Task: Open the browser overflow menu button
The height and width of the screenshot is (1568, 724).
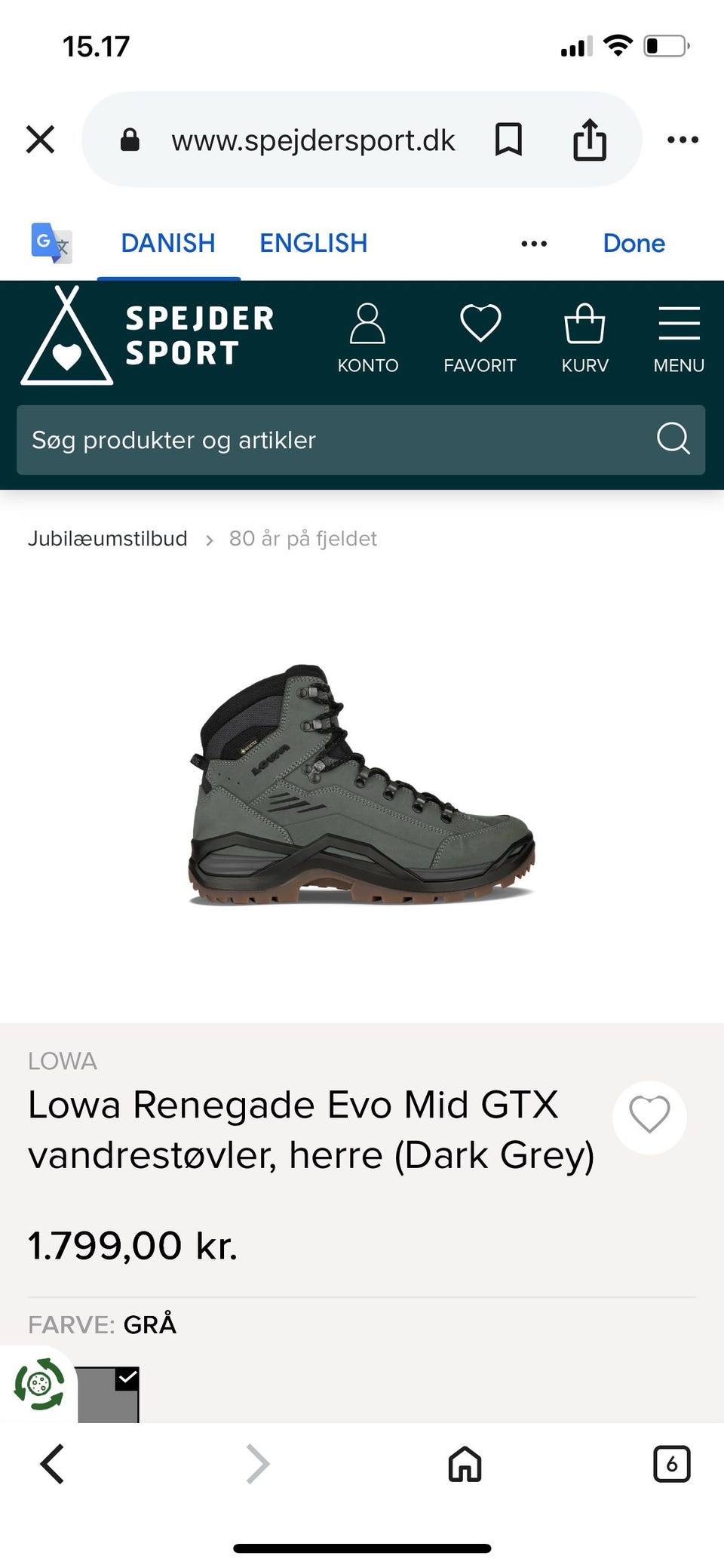Action: (683, 139)
